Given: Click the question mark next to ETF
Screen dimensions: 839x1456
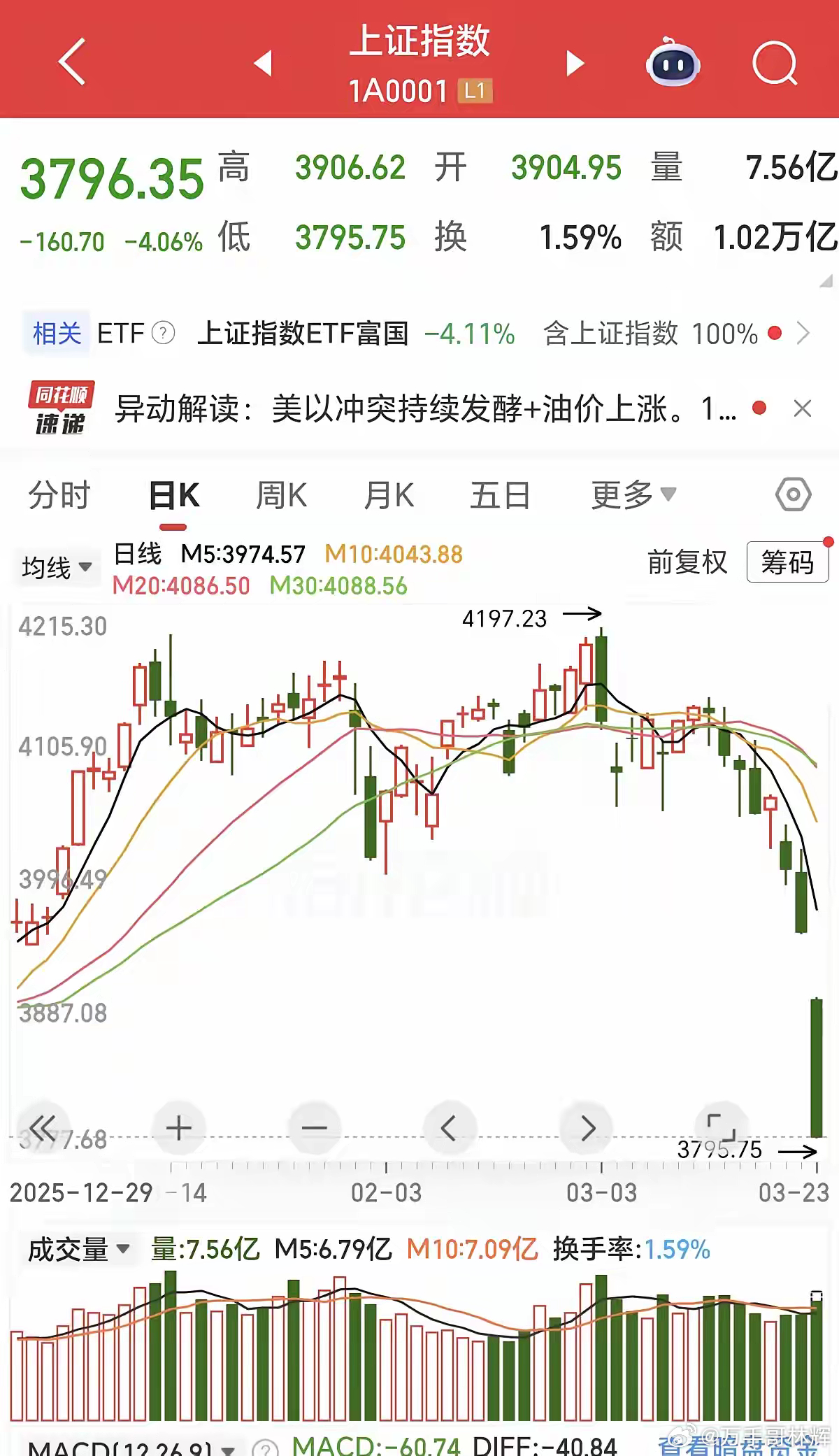Looking at the screenshot, I should click(x=163, y=331).
